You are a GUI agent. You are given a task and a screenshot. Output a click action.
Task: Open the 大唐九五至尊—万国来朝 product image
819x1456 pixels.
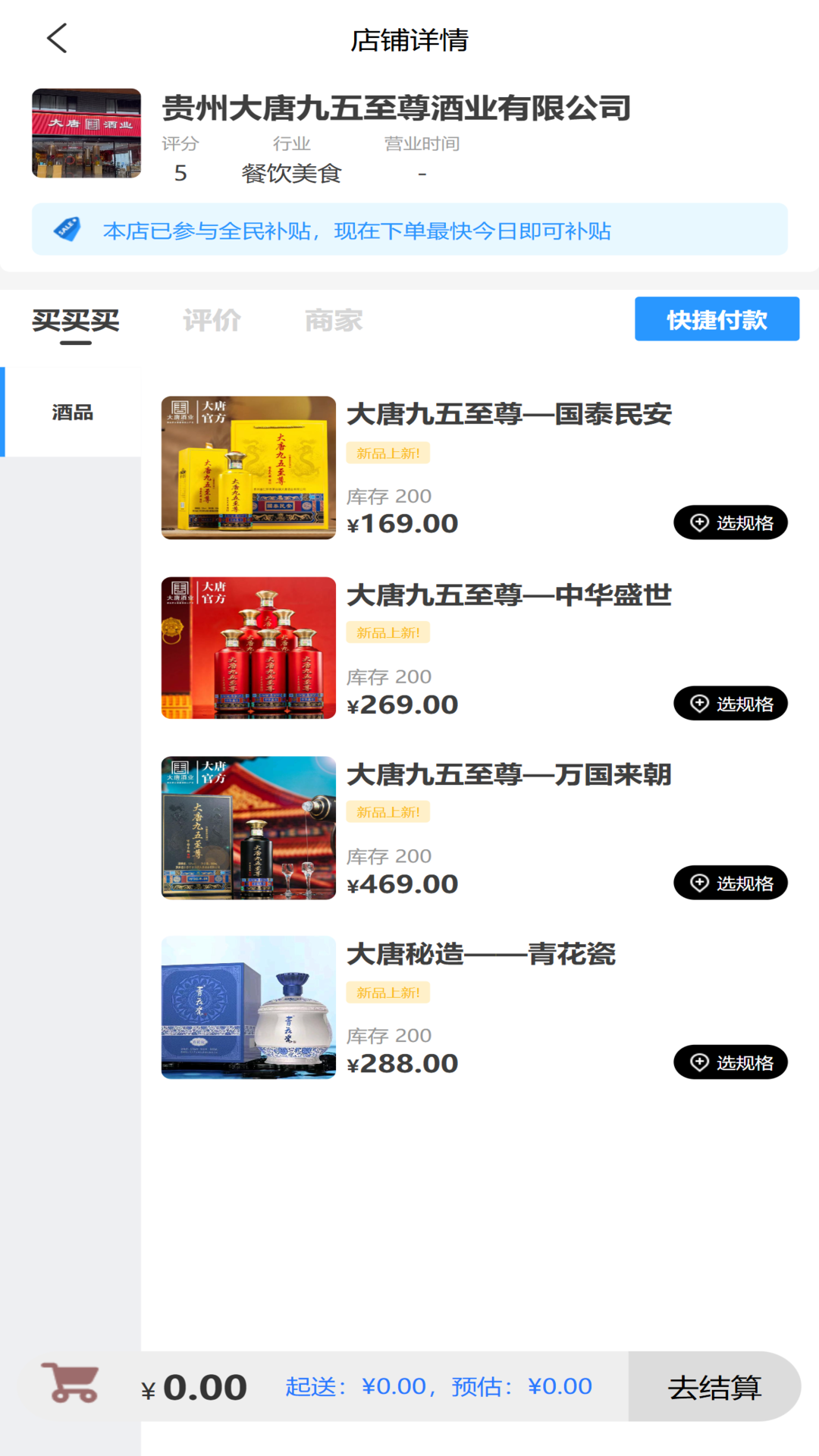click(x=249, y=827)
